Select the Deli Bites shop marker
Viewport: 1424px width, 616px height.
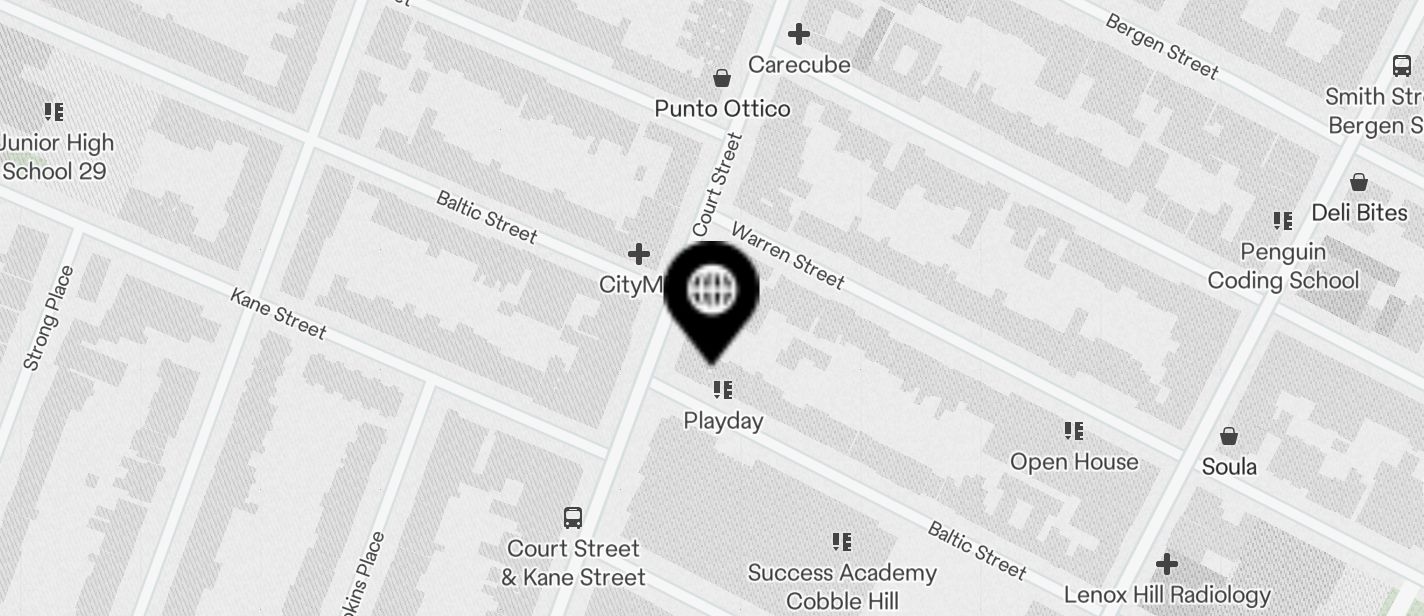pyautogui.click(x=1358, y=183)
